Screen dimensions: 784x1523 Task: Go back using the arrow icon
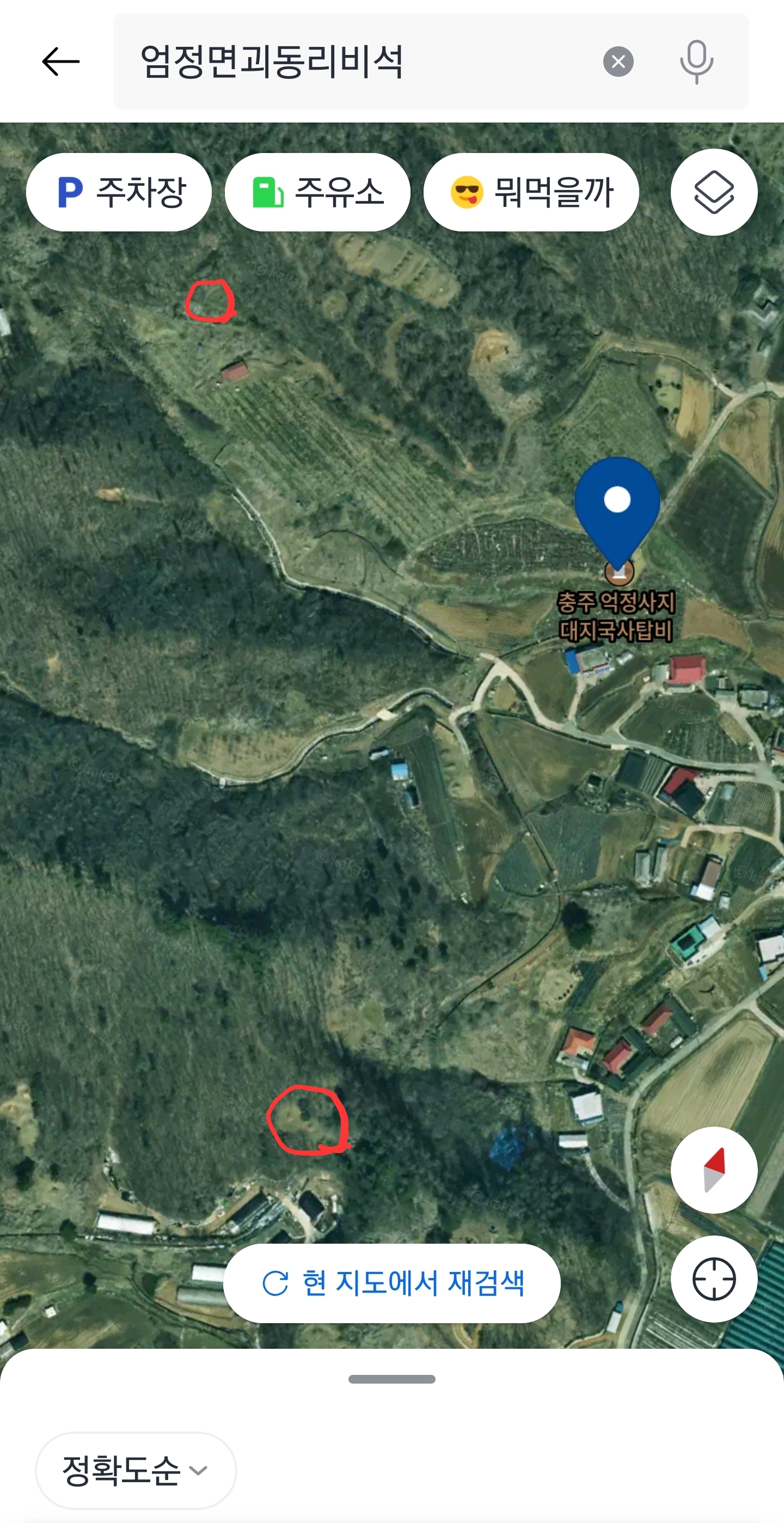(60, 62)
